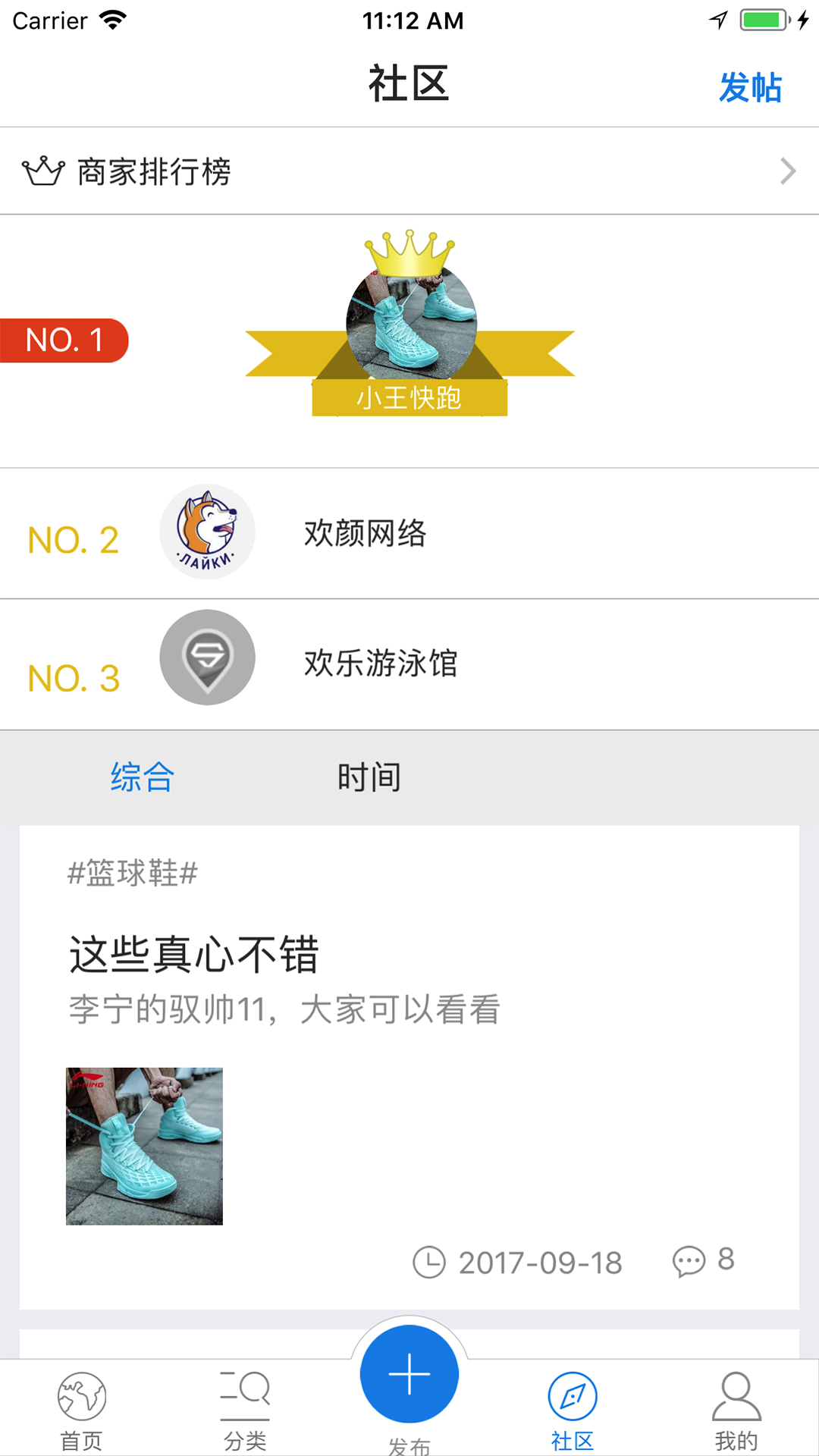819x1456 pixels.
Task: Go to the 首页 tab
Action: [x=81, y=1409]
